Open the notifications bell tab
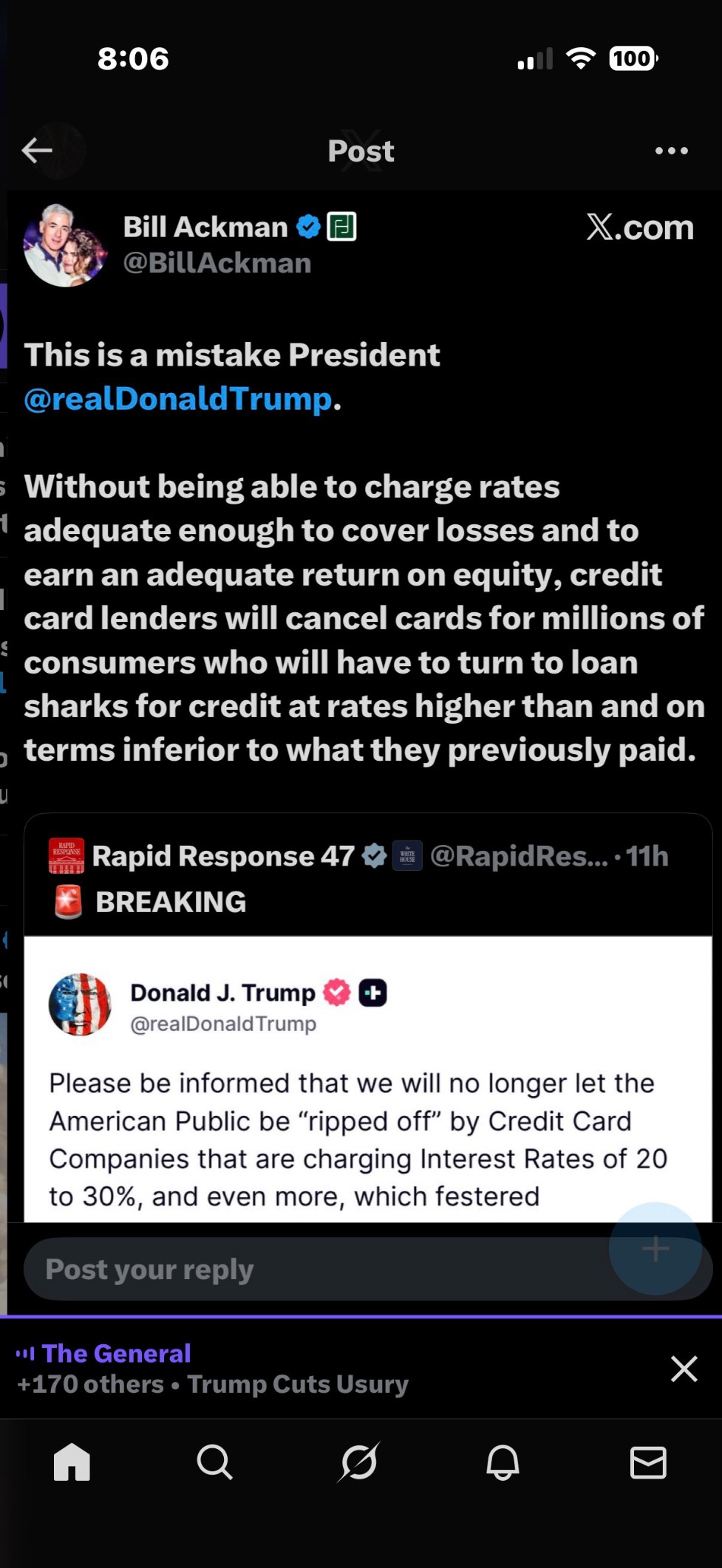Screen dimensions: 722x1568 coord(503,1462)
